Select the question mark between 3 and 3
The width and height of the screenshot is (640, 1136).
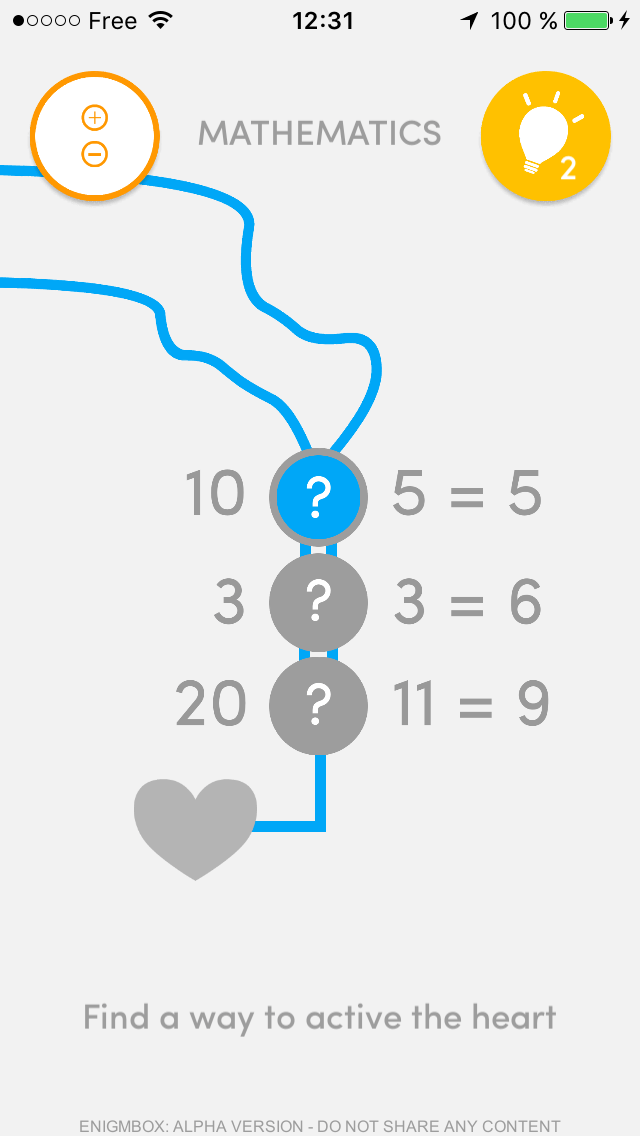pos(318,601)
